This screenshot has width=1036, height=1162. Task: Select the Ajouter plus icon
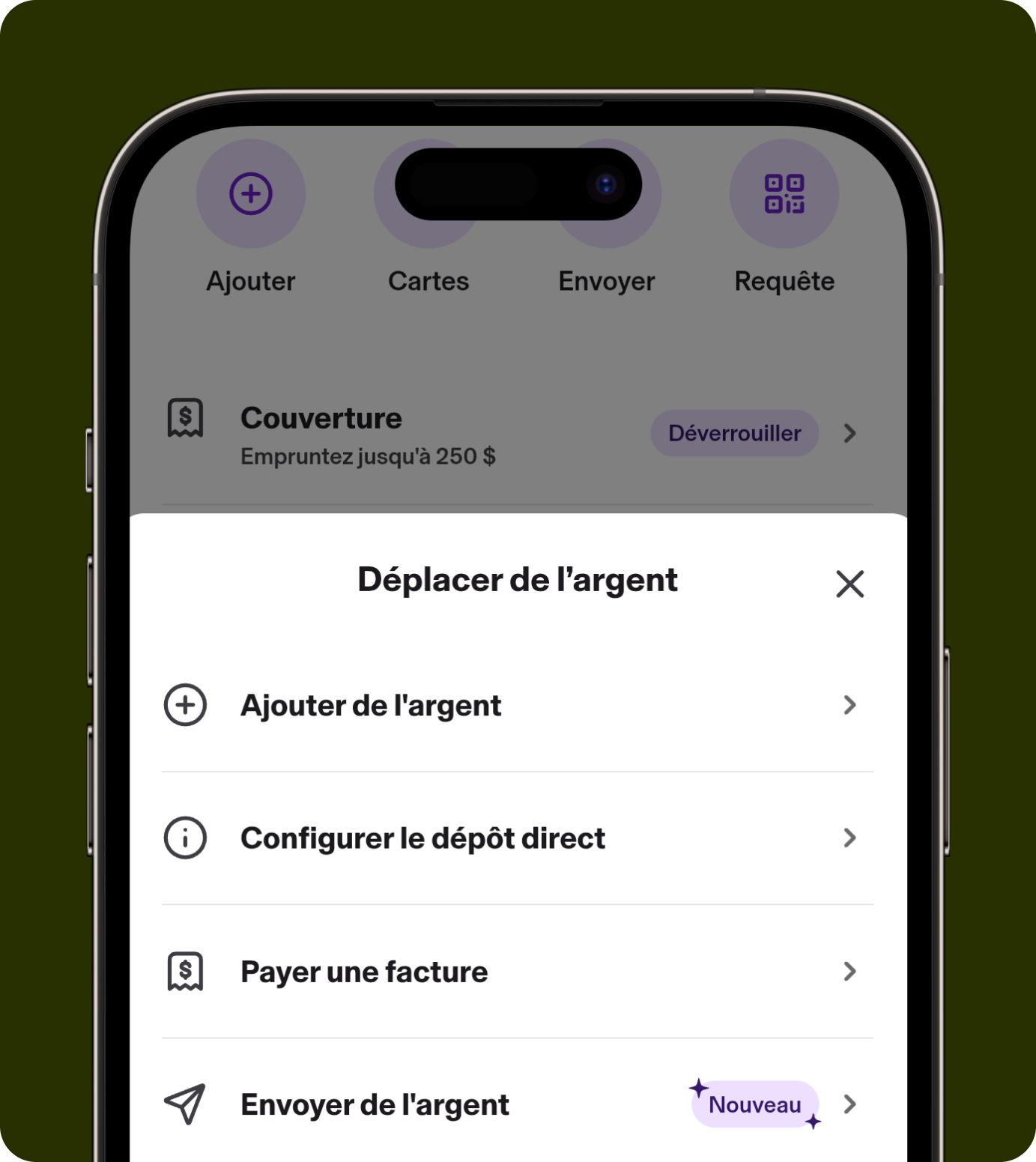250,193
